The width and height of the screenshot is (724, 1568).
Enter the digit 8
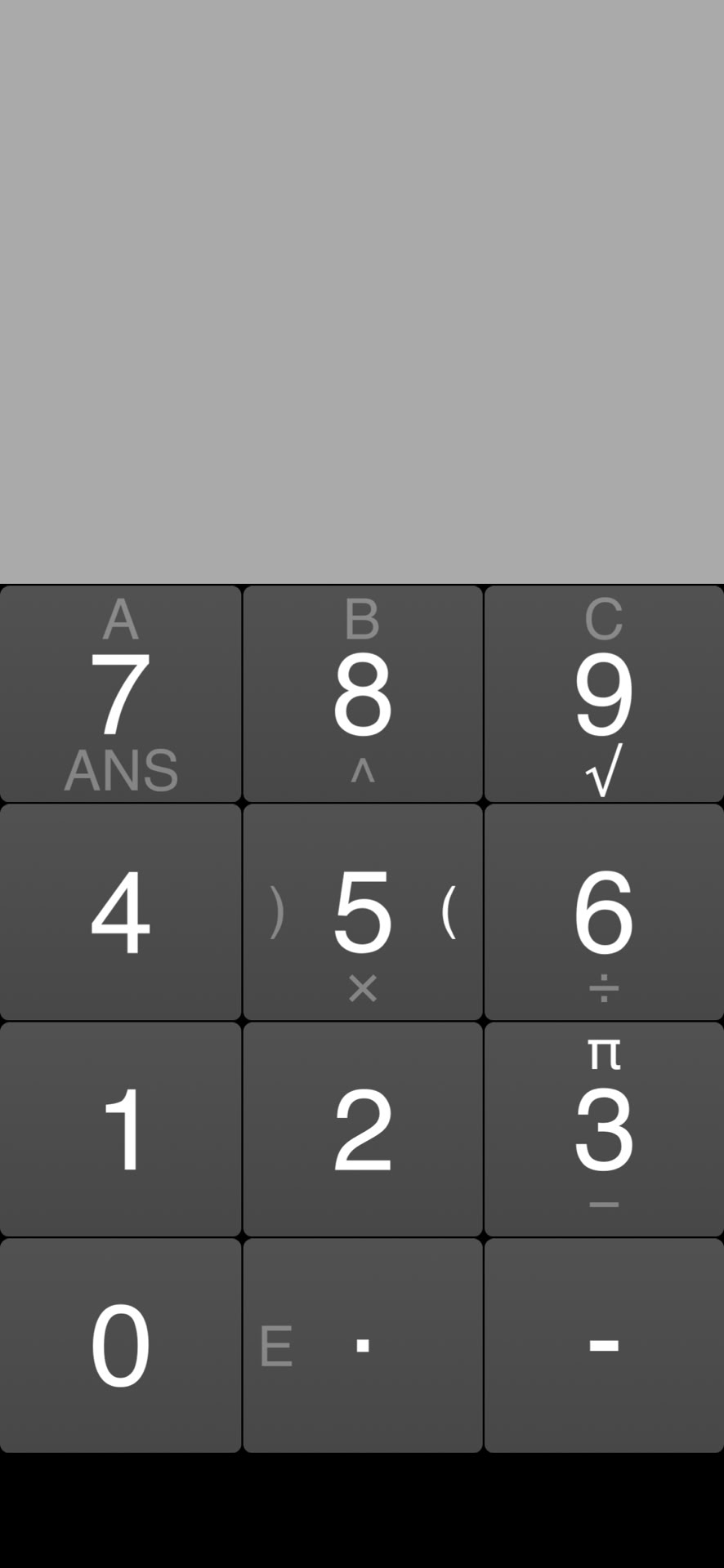pyautogui.click(x=362, y=694)
